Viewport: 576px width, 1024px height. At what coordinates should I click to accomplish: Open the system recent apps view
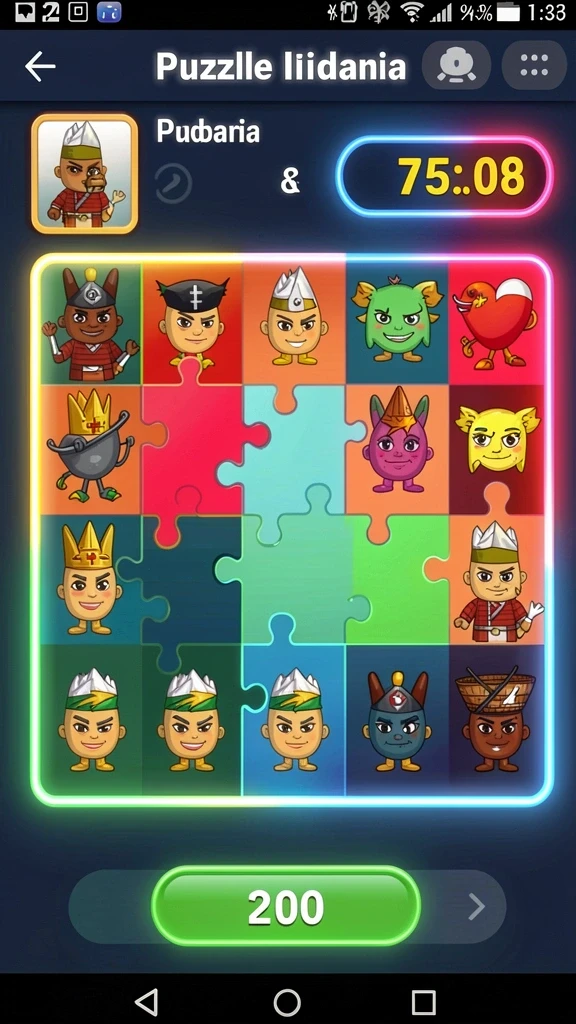click(x=423, y=1000)
